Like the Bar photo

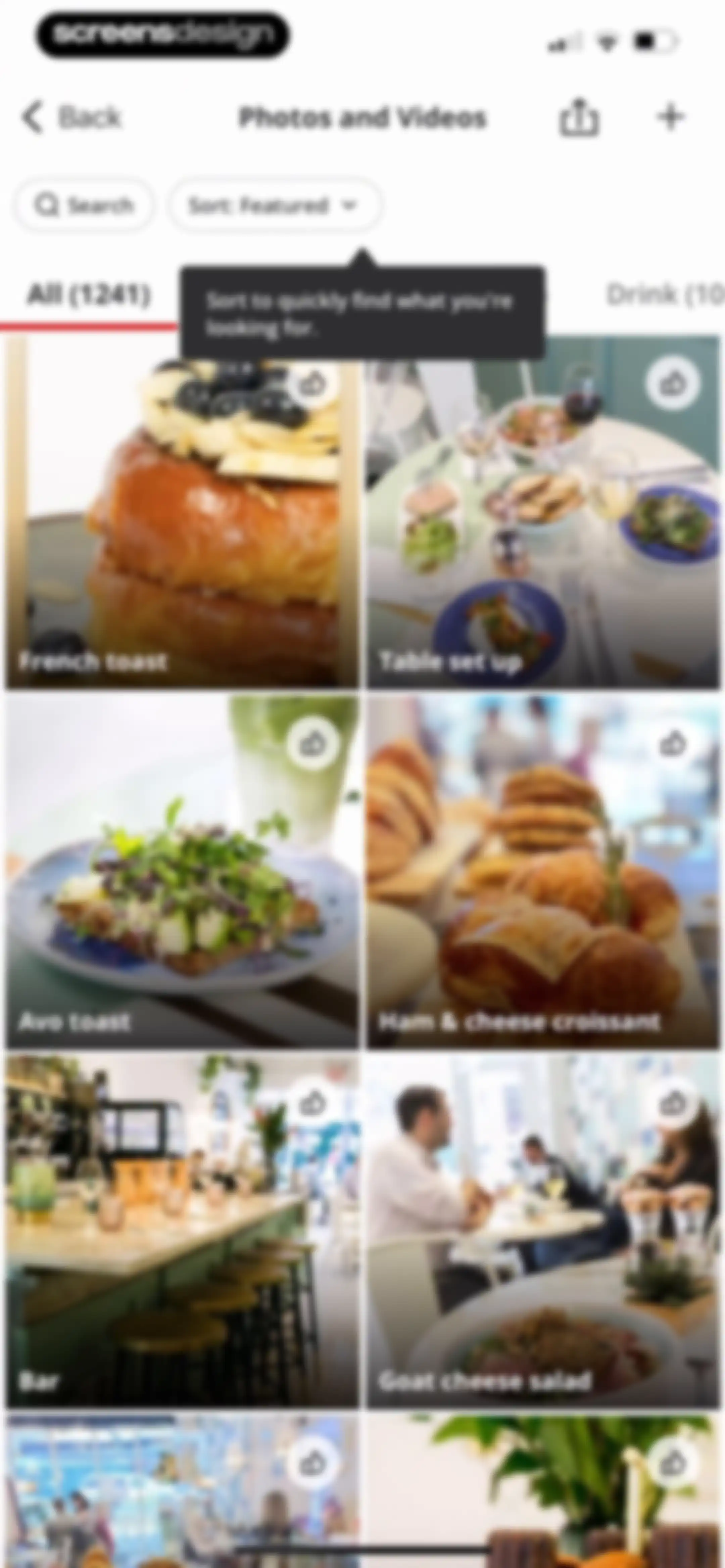pos(313,1102)
